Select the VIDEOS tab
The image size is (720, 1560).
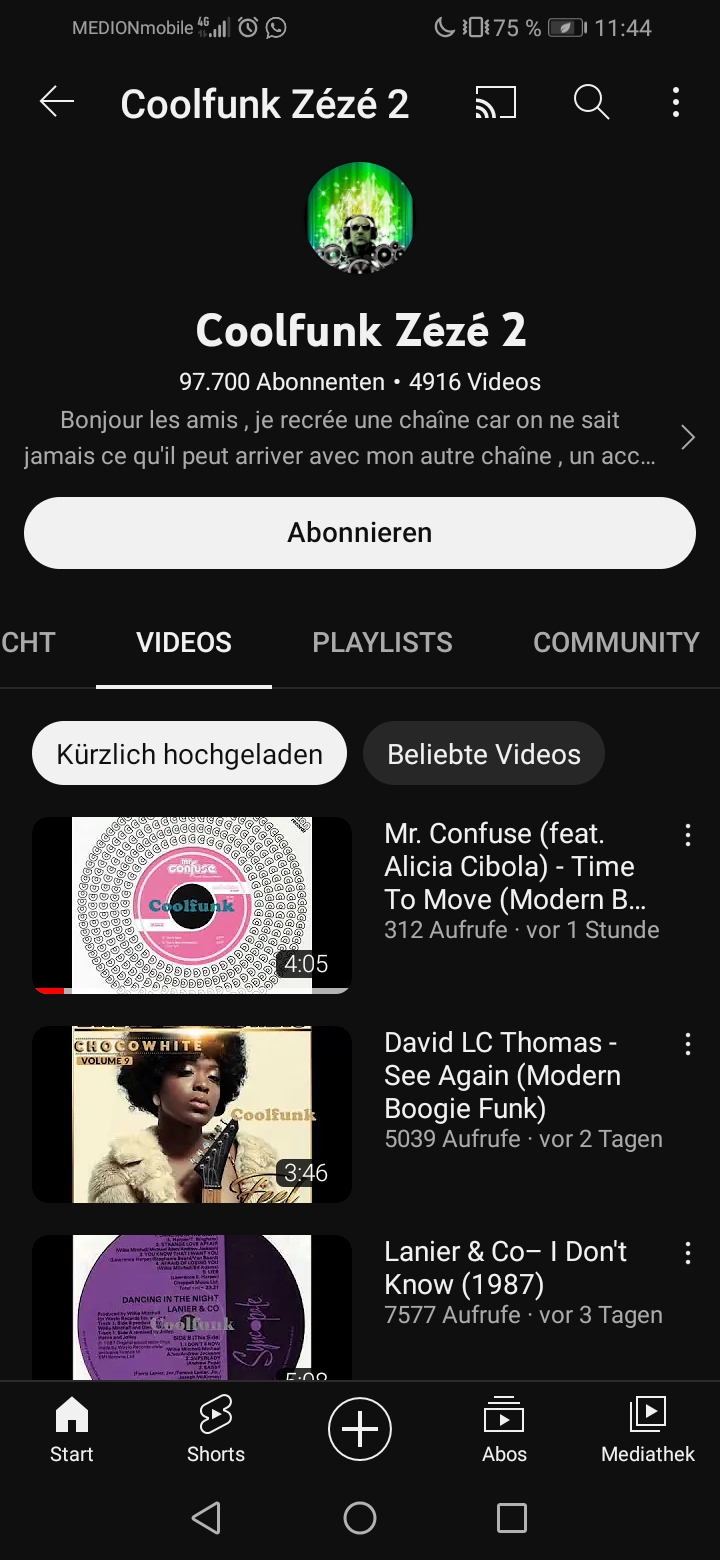184,642
